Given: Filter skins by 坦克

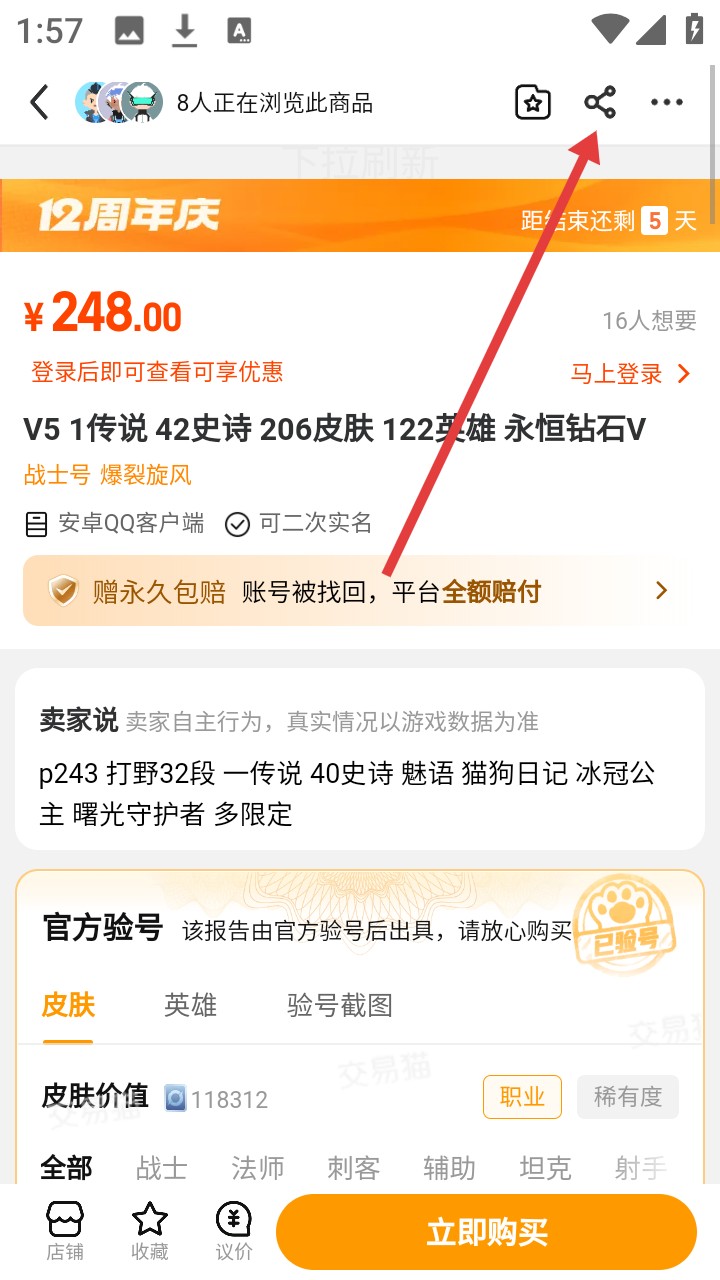Looking at the screenshot, I should coord(546,1167).
